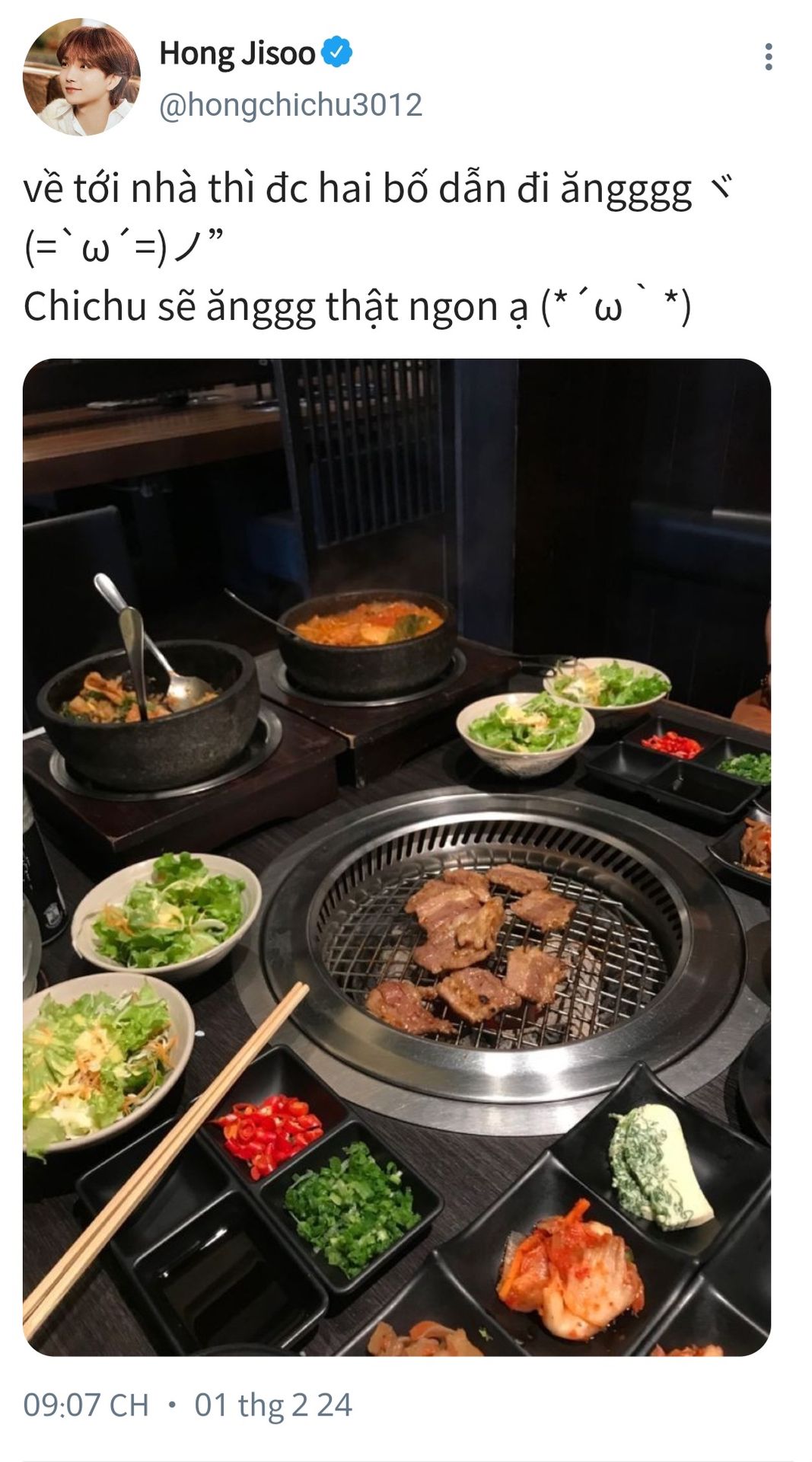Open the Hong Jisoo display name
This screenshot has width=812, height=1462.
point(237,54)
